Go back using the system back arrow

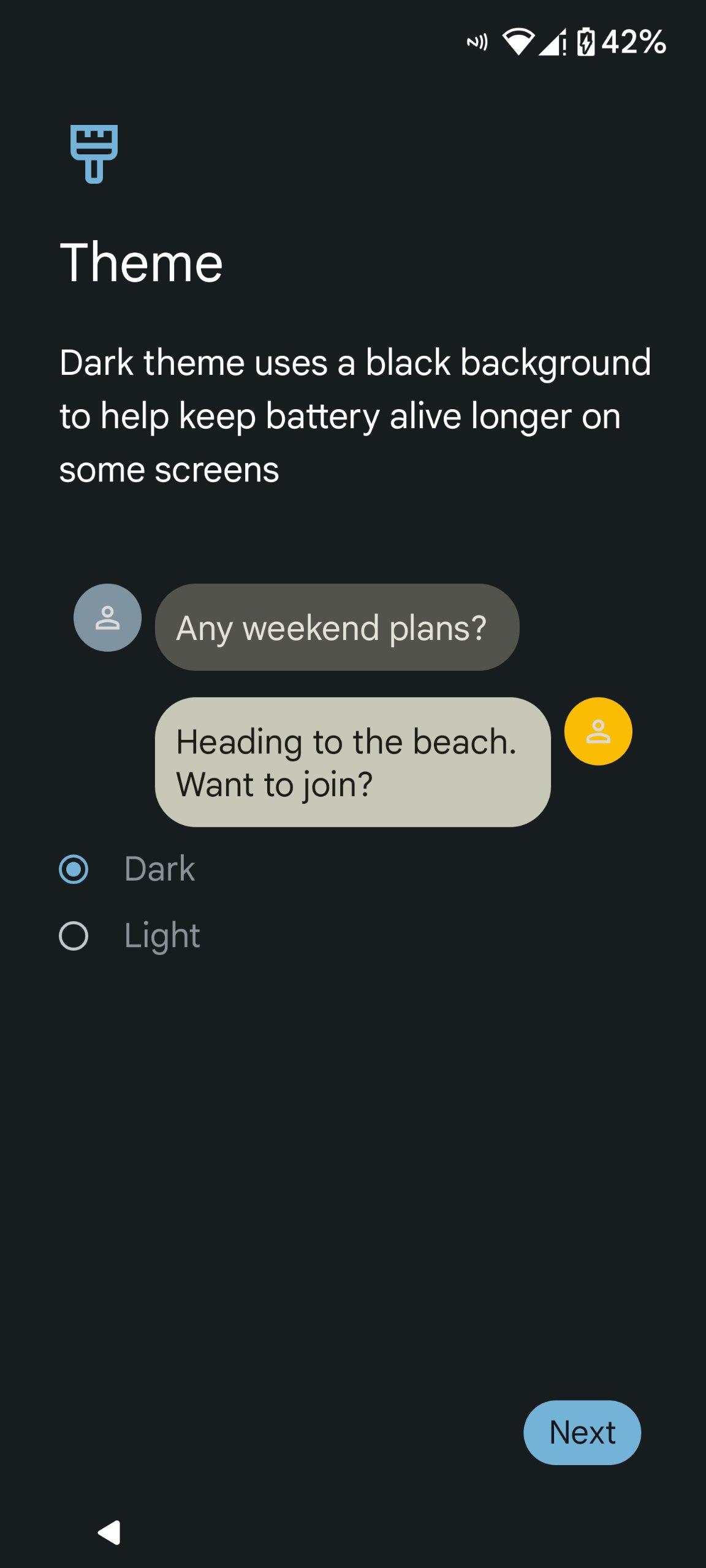[x=109, y=1532]
